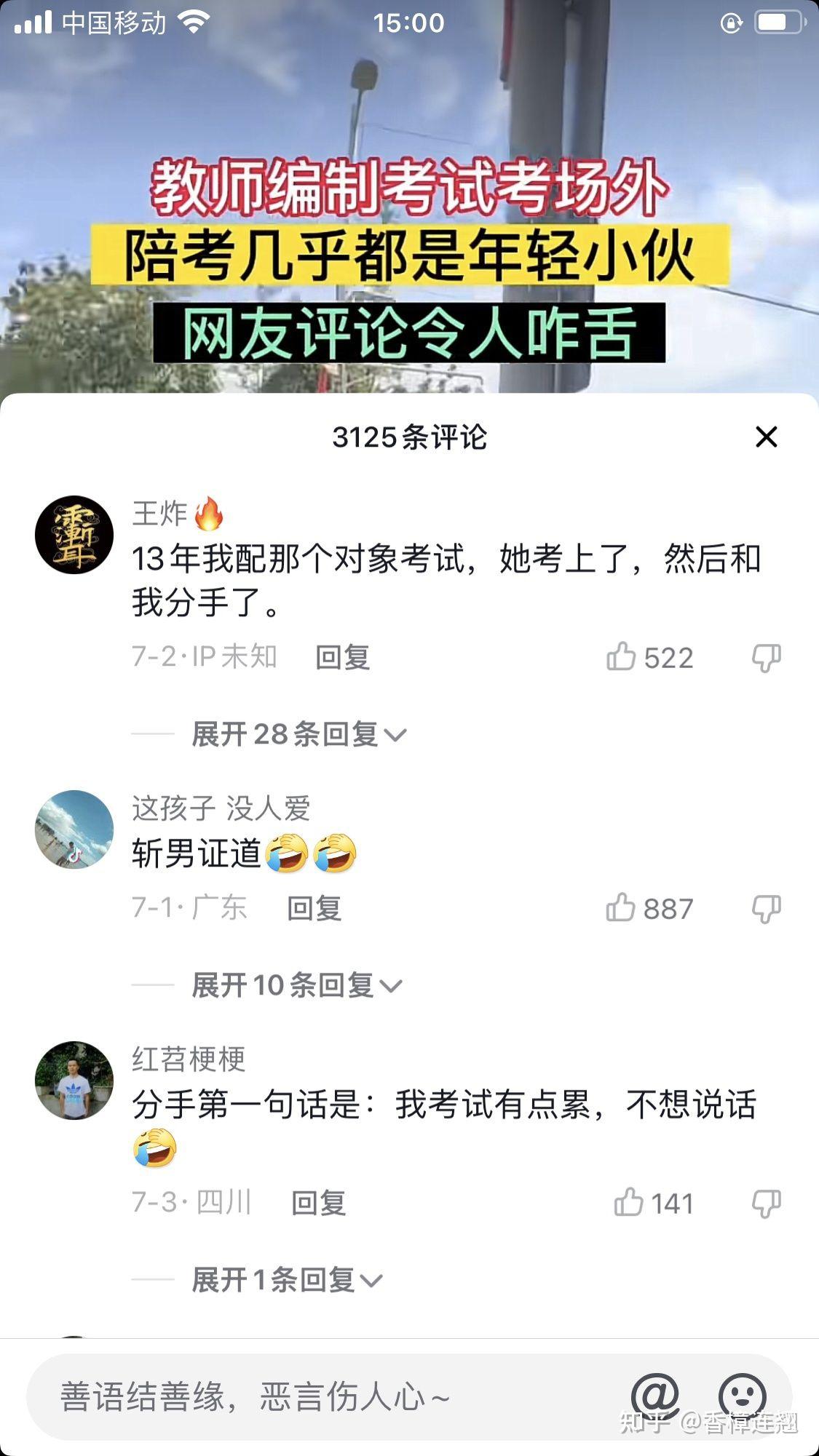Dislike 红苕梗梗's comment
819x1456 pixels.
(x=766, y=1203)
